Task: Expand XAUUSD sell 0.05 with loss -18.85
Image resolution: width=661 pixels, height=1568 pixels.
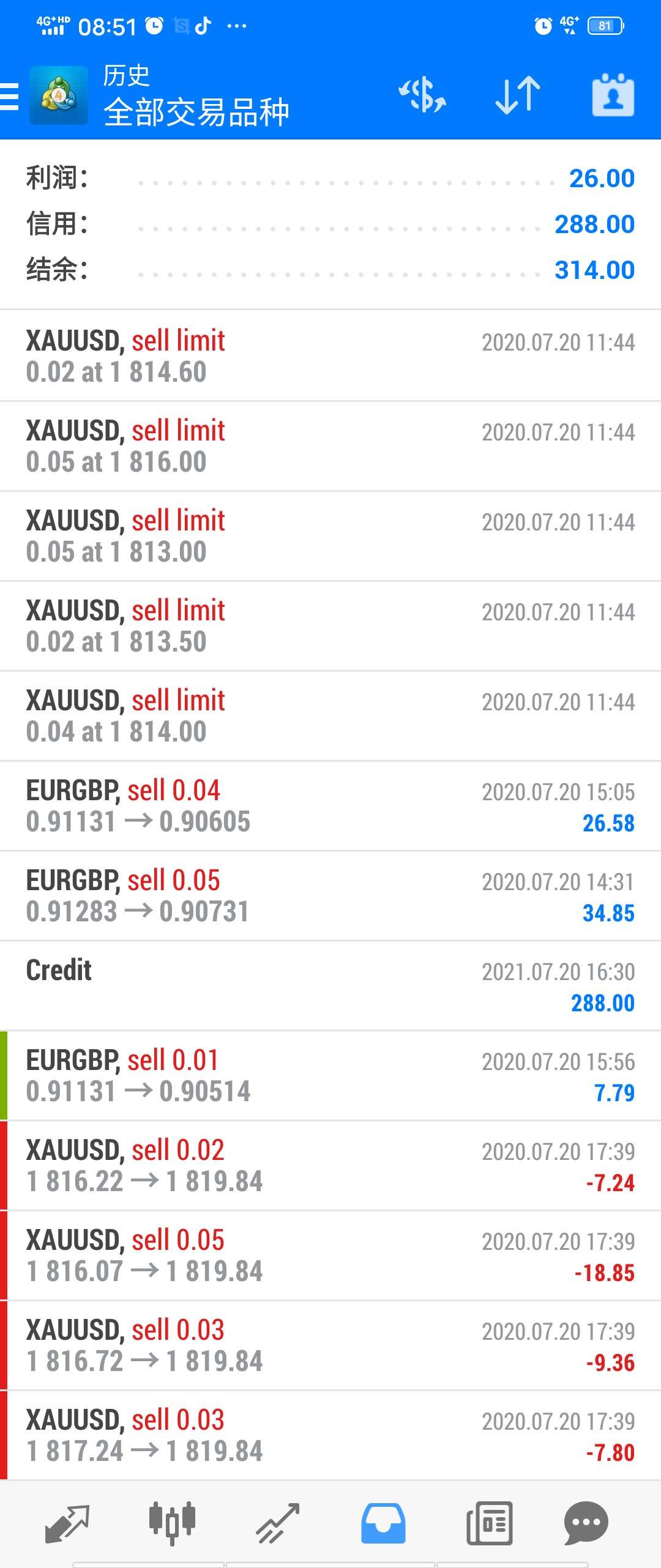Action: click(x=330, y=1255)
